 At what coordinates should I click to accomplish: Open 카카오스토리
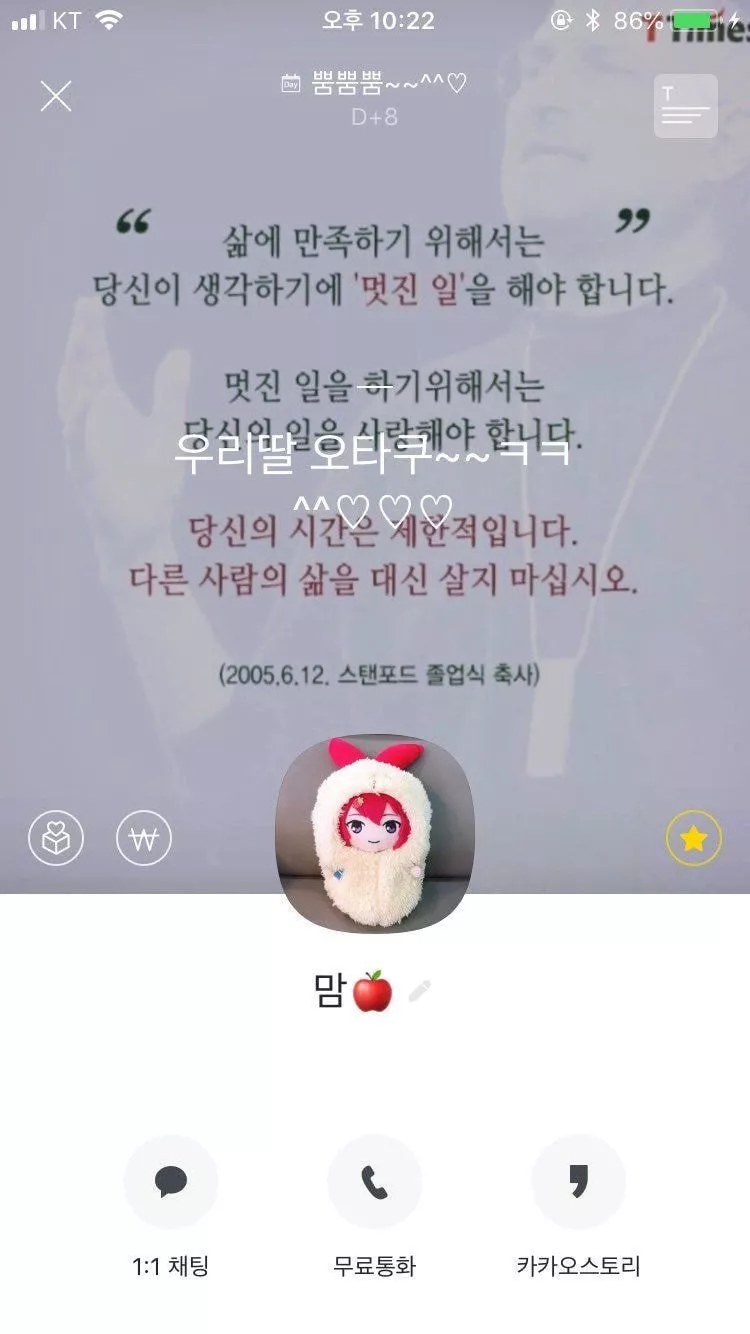point(578,1182)
